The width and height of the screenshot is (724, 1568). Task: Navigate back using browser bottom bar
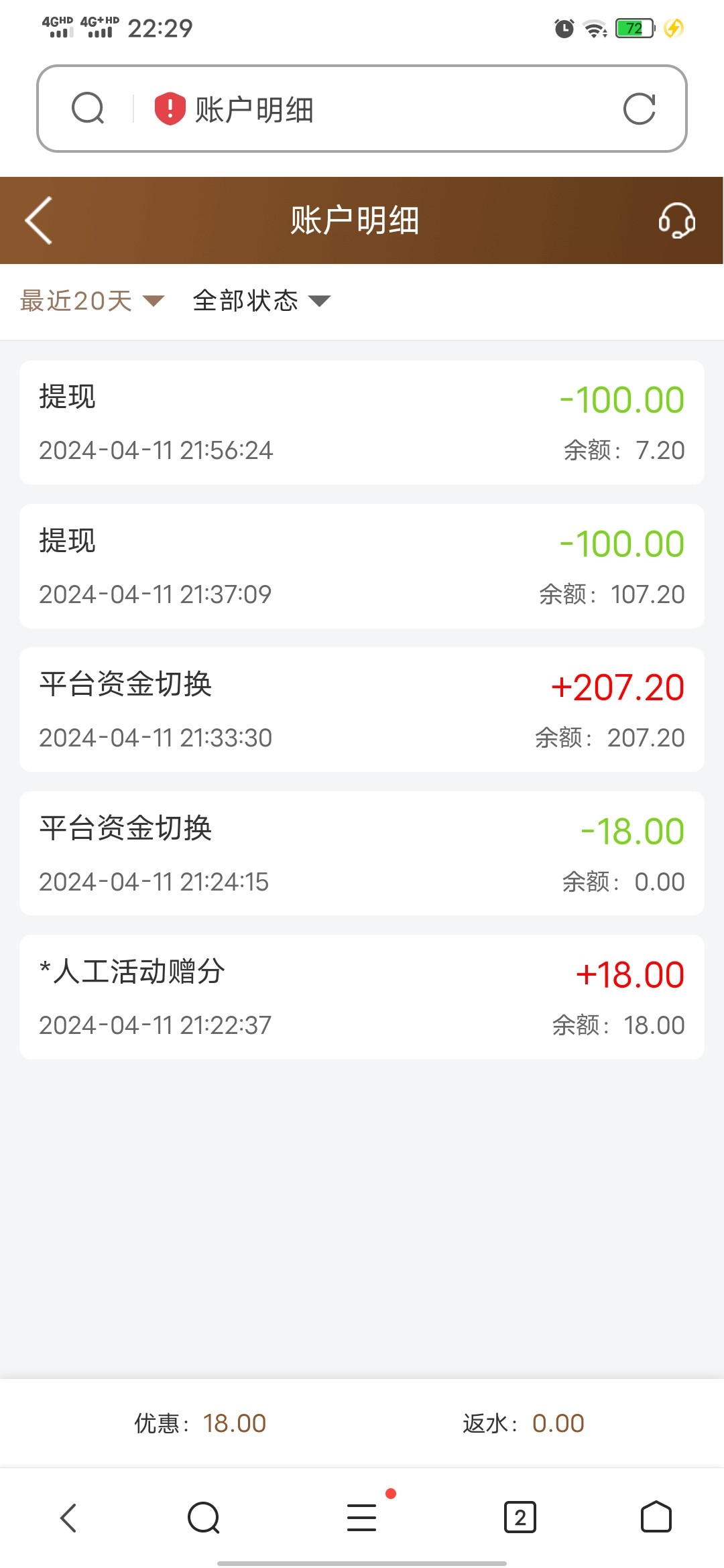click(x=68, y=1518)
